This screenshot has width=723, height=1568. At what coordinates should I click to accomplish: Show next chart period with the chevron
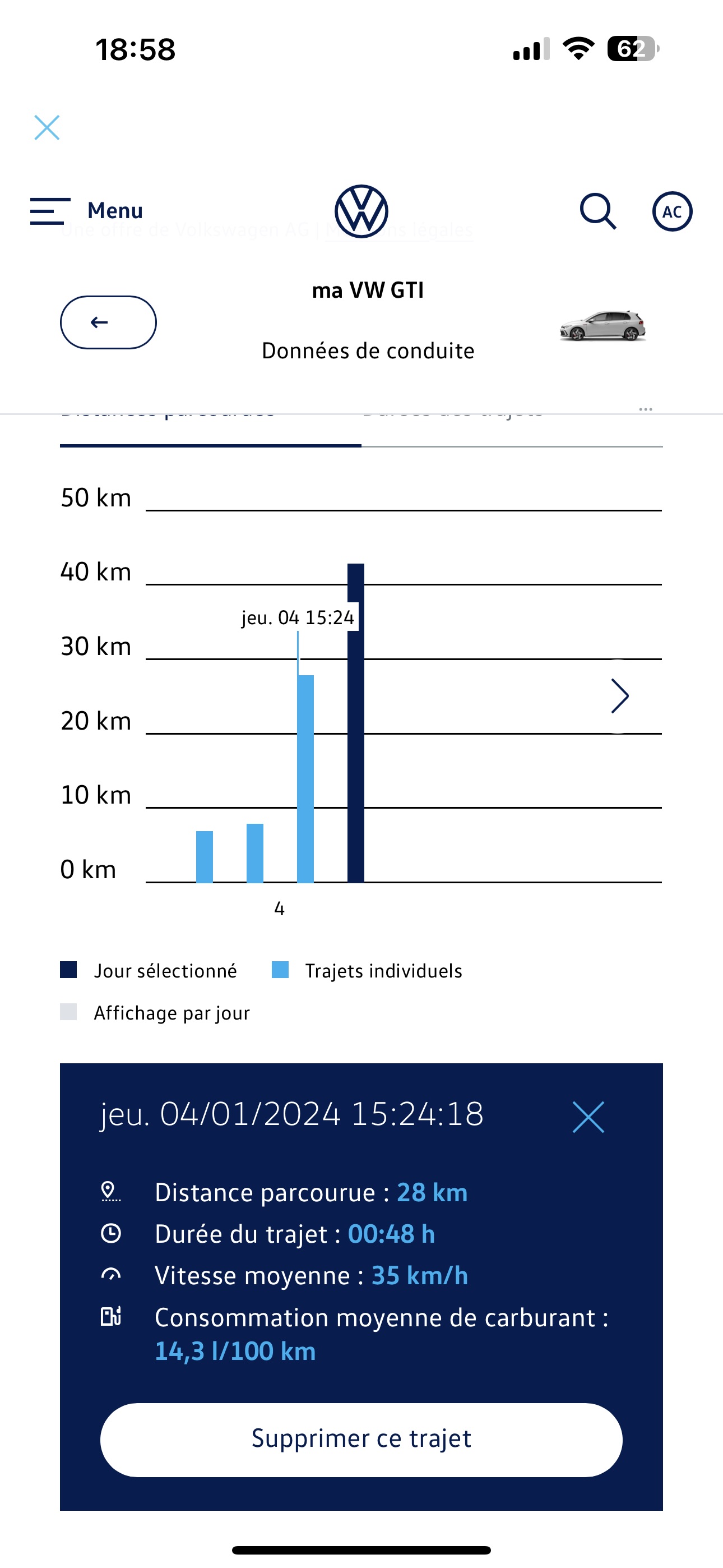(619, 696)
